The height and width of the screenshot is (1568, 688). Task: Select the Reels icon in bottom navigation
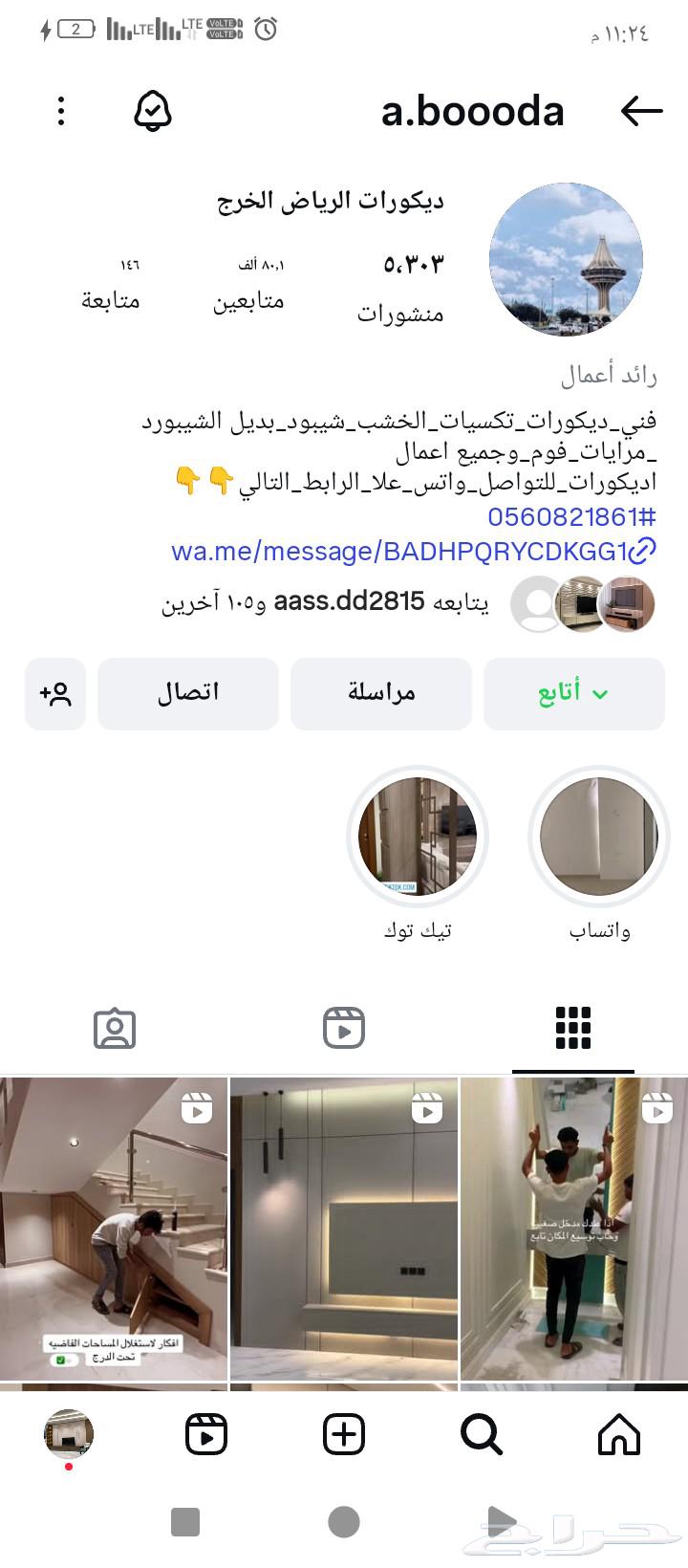pos(205,1433)
